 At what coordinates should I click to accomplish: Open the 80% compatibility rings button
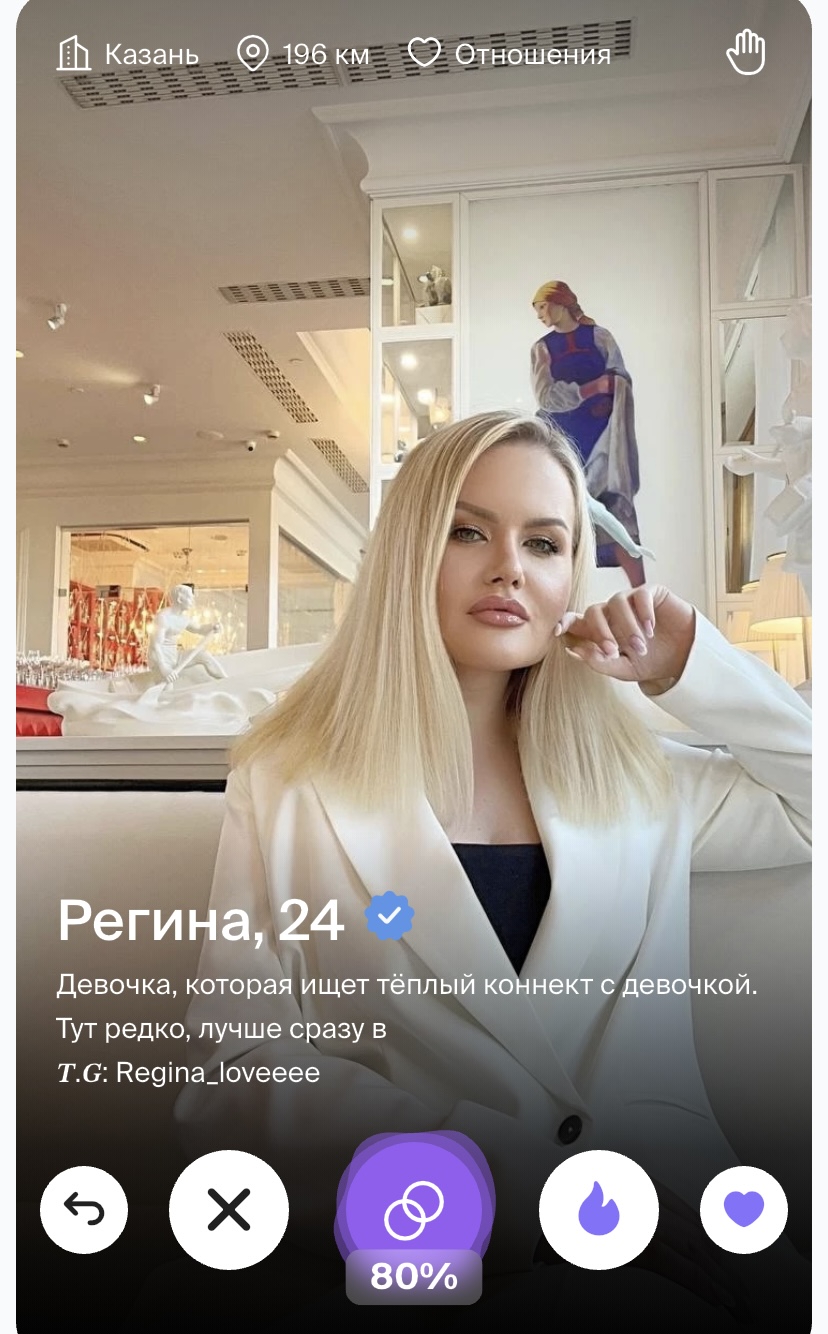click(x=414, y=1210)
